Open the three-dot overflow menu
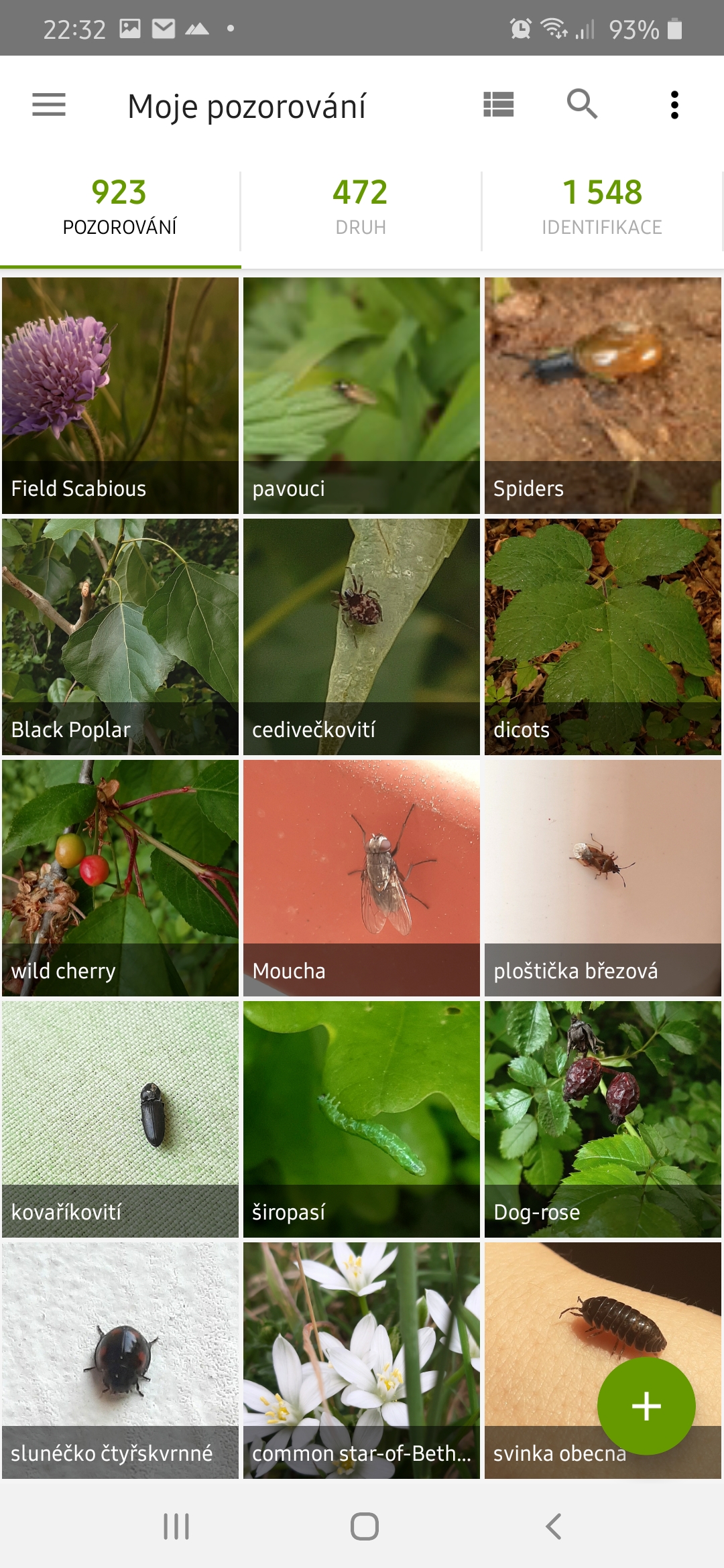The width and height of the screenshot is (724, 1568). pyautogui.click(x=674, y=105)
